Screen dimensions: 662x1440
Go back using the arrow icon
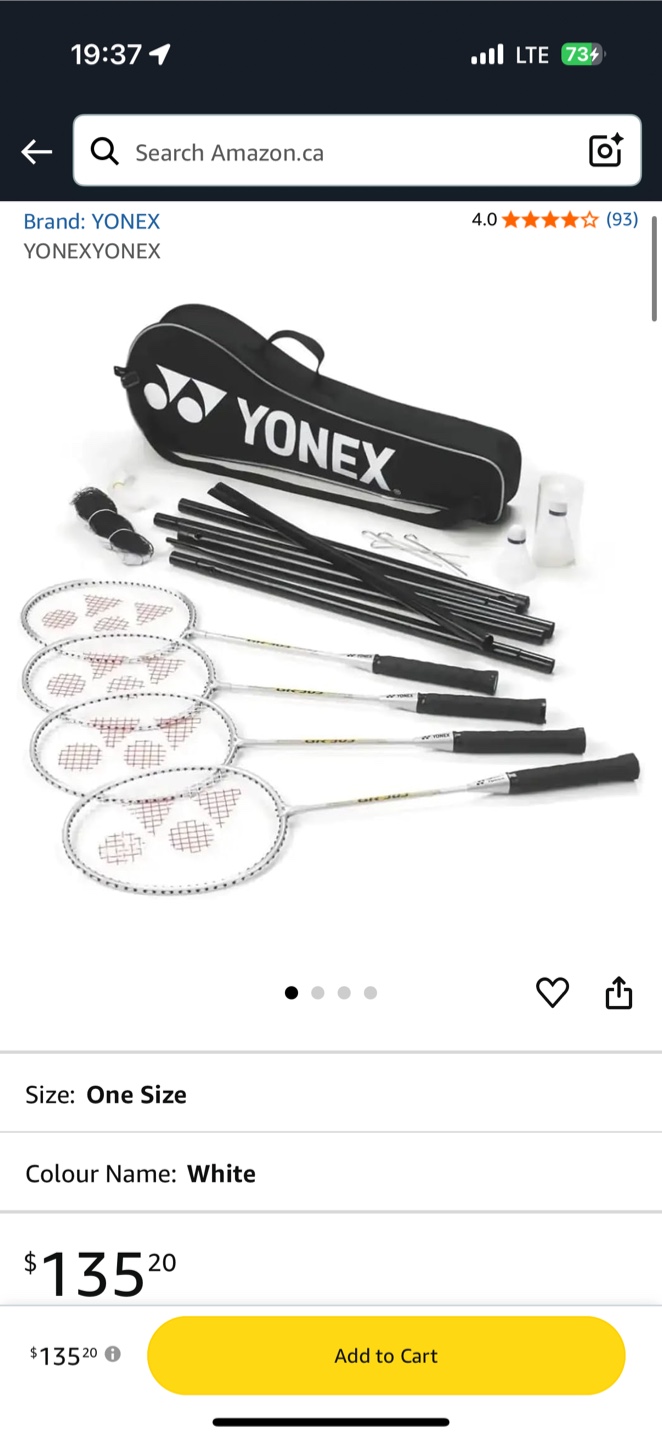click(37, 152)
